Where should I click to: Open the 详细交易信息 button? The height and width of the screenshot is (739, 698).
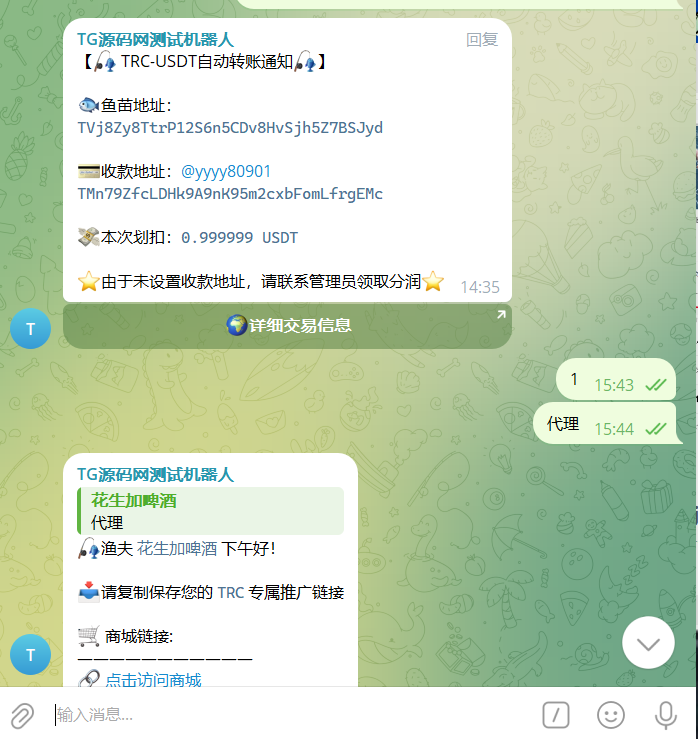pyautogui.click(x=287, y=325)
